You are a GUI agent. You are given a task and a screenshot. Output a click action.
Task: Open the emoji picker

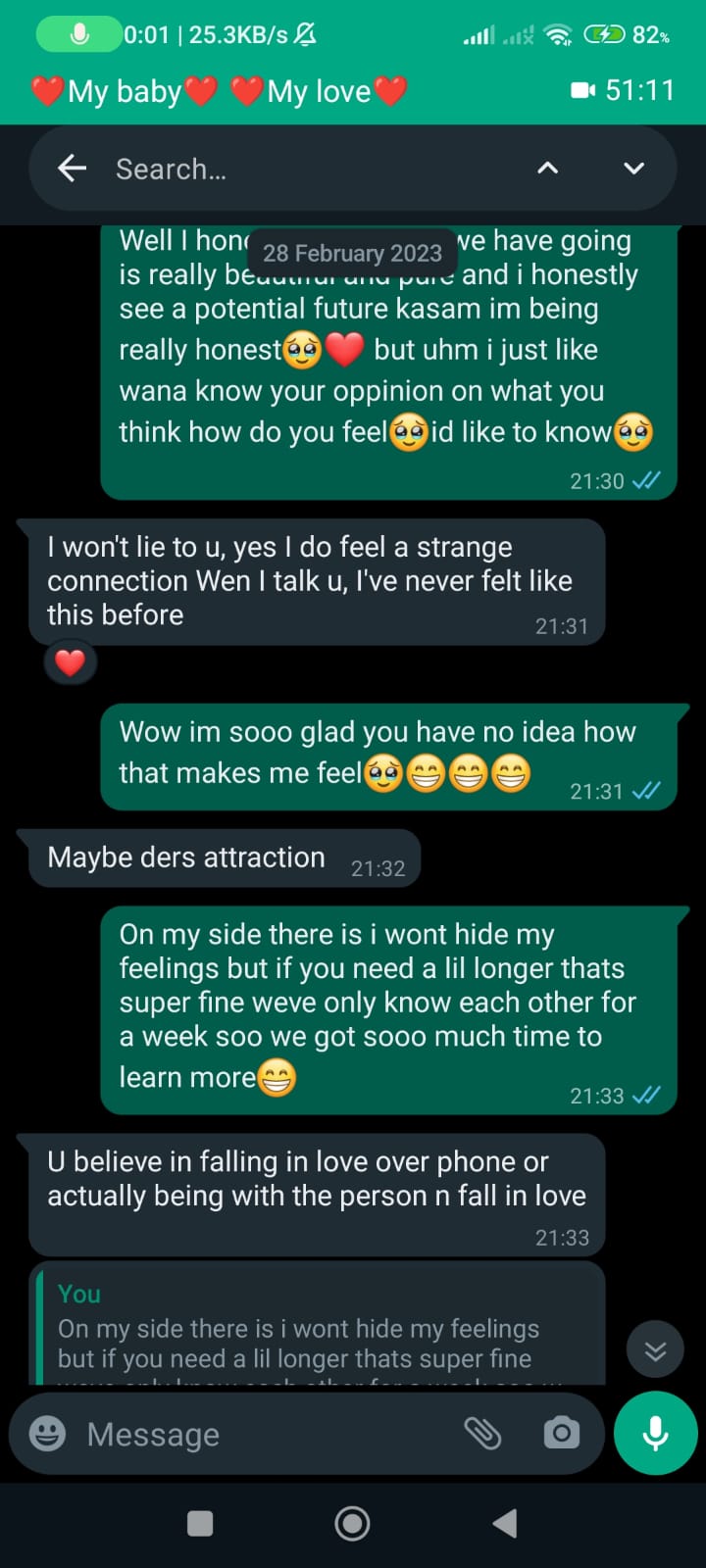(x=47, y=1434)
